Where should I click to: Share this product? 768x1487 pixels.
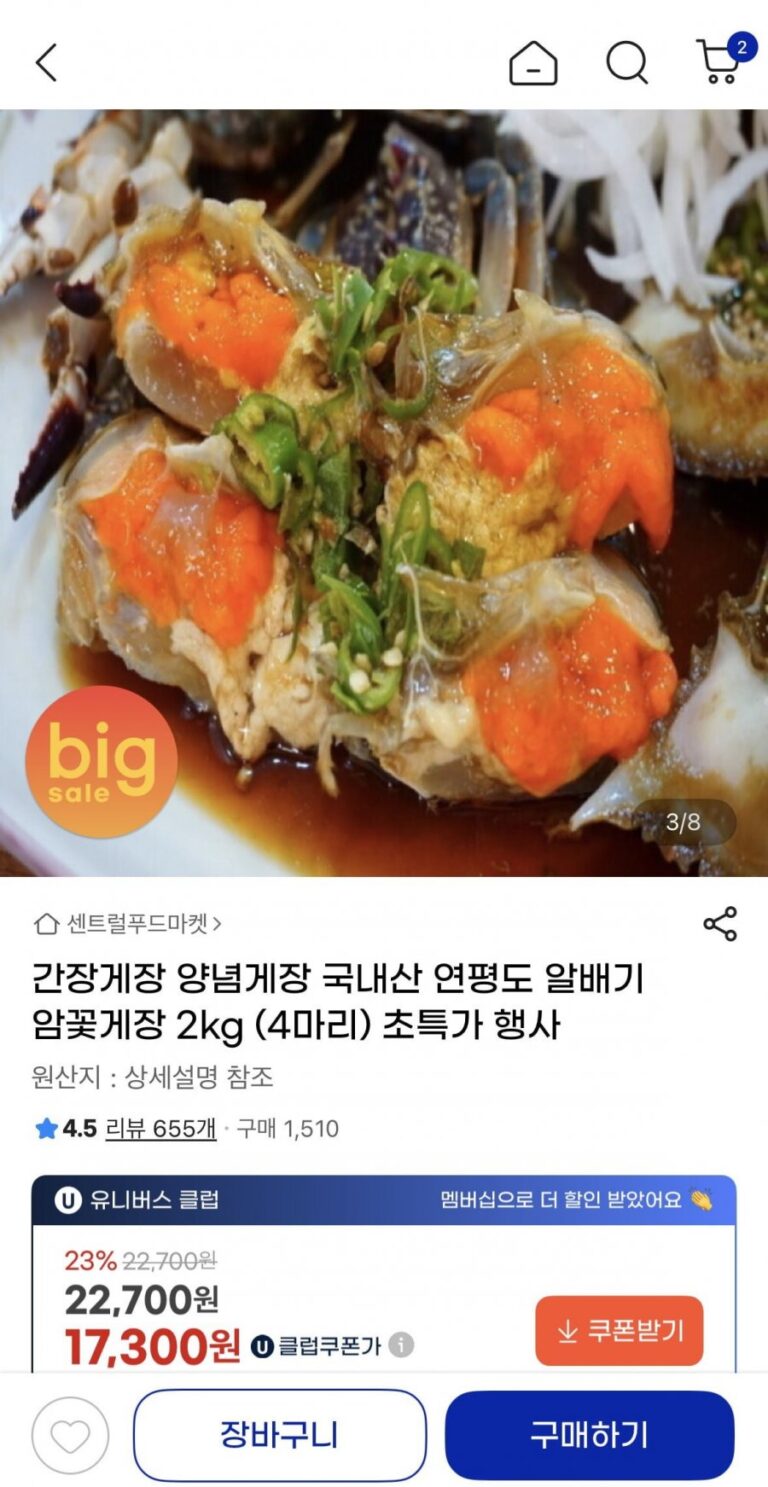720,923
